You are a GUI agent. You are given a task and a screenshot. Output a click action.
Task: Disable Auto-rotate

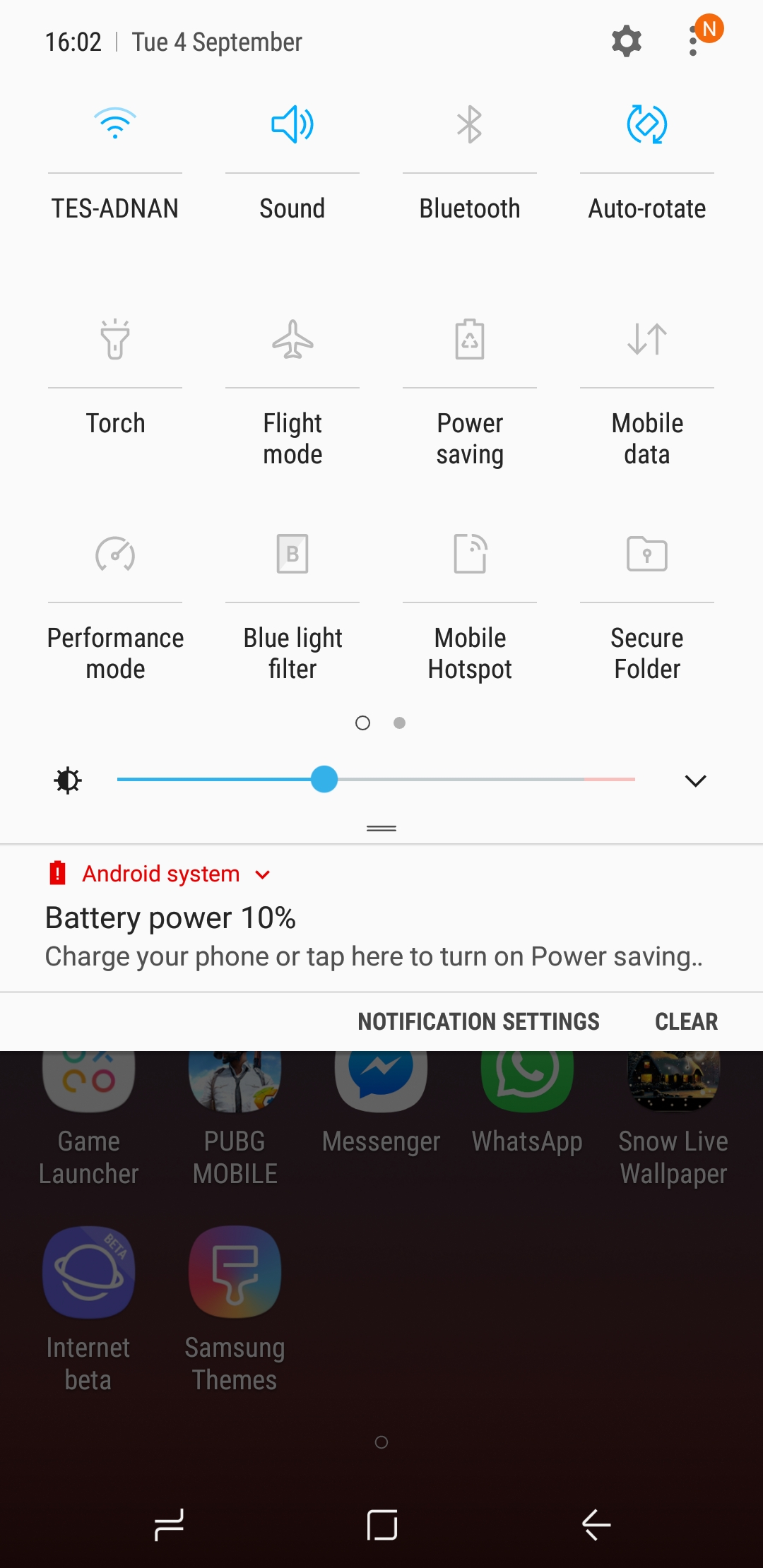tap(647, 124)
